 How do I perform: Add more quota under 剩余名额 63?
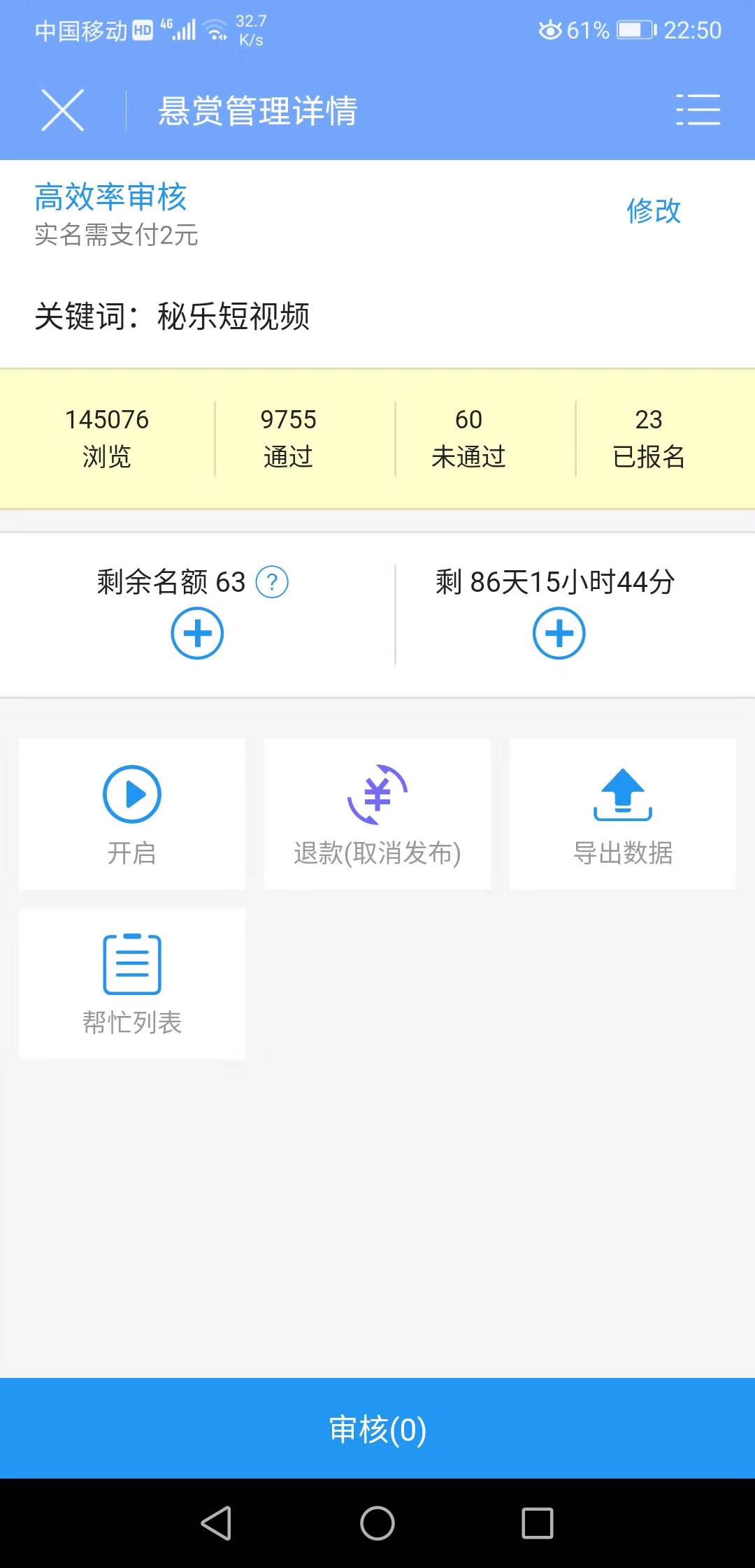(197, 633)
